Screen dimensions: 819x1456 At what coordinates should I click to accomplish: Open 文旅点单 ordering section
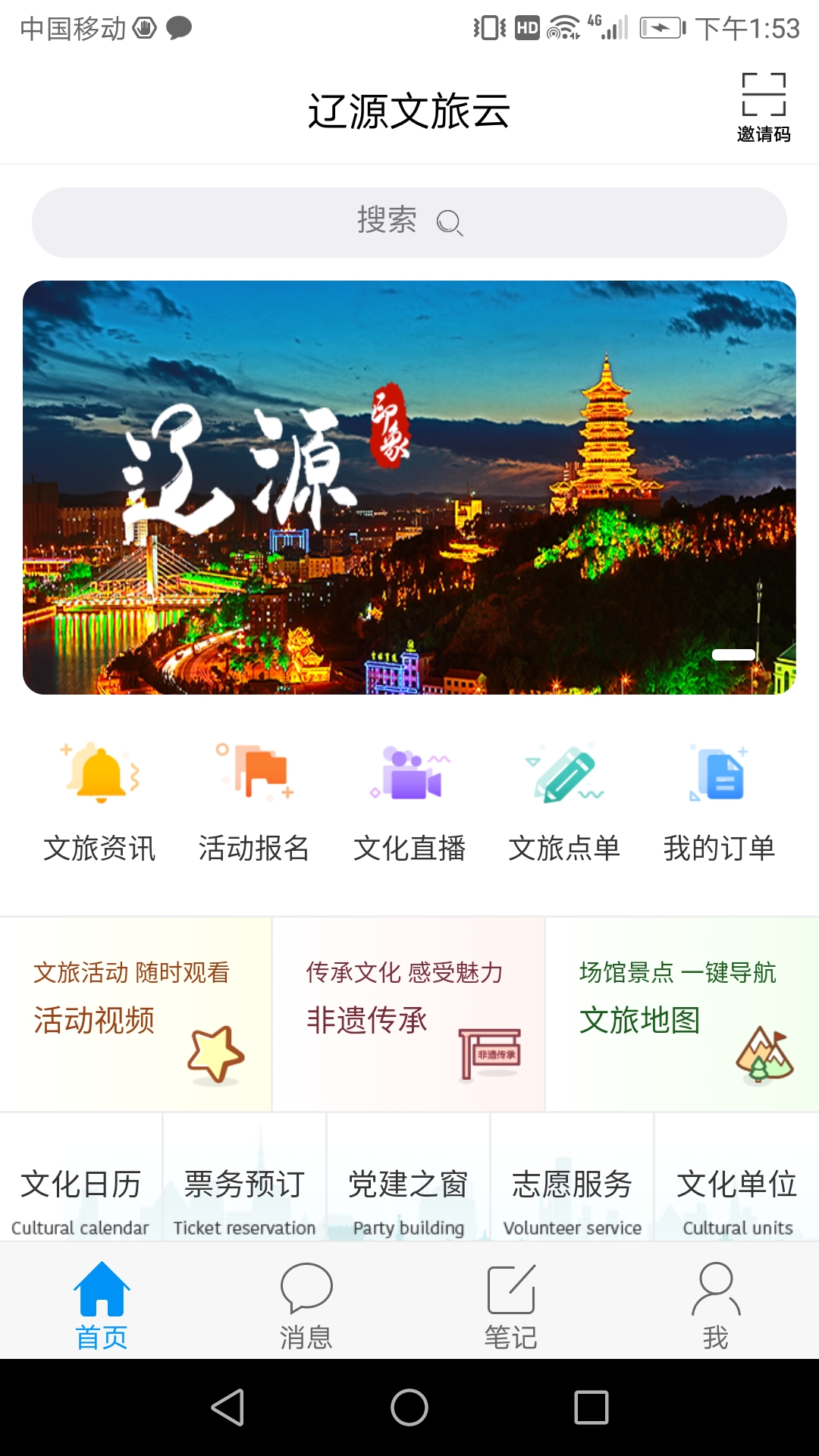pos(564,804)
